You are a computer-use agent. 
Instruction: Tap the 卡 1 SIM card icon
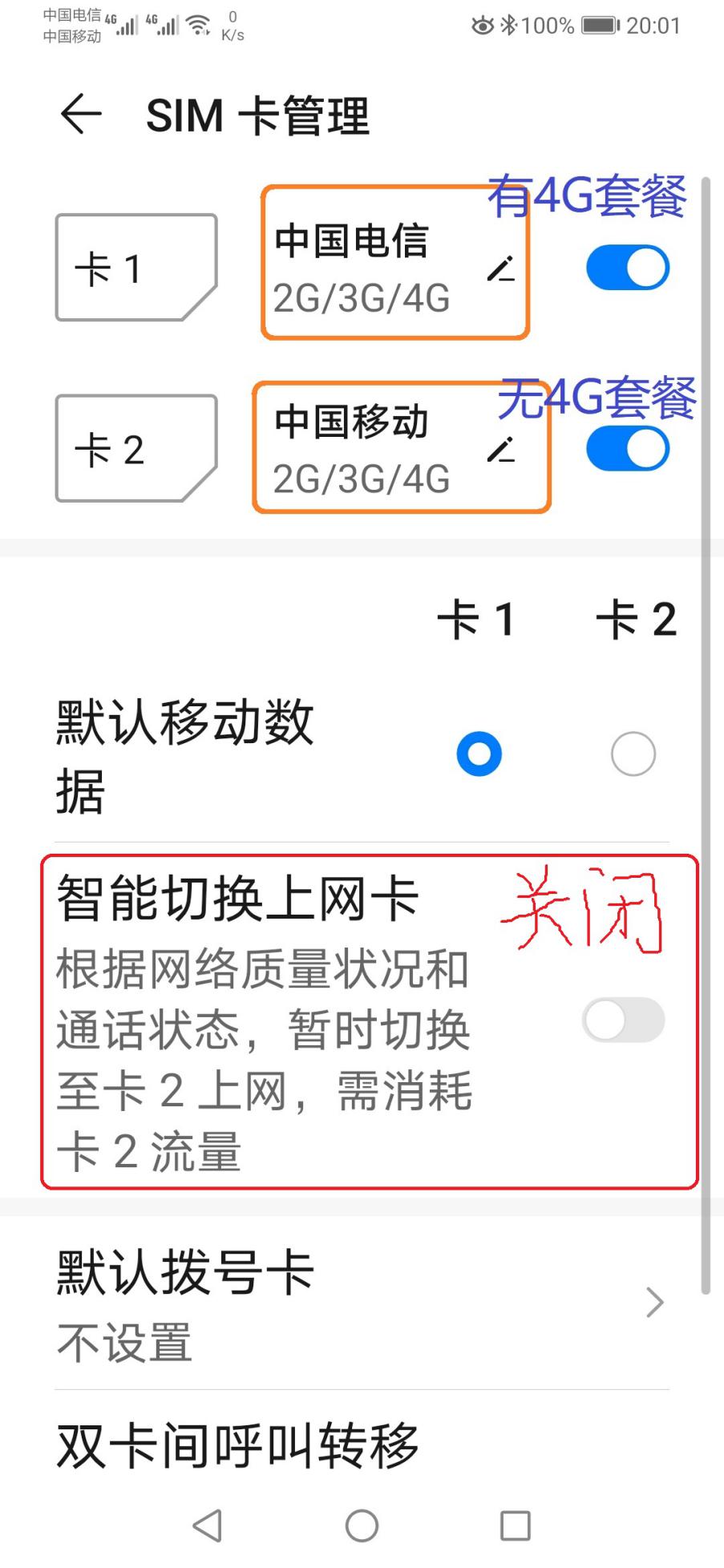click(x=136, y=267)
